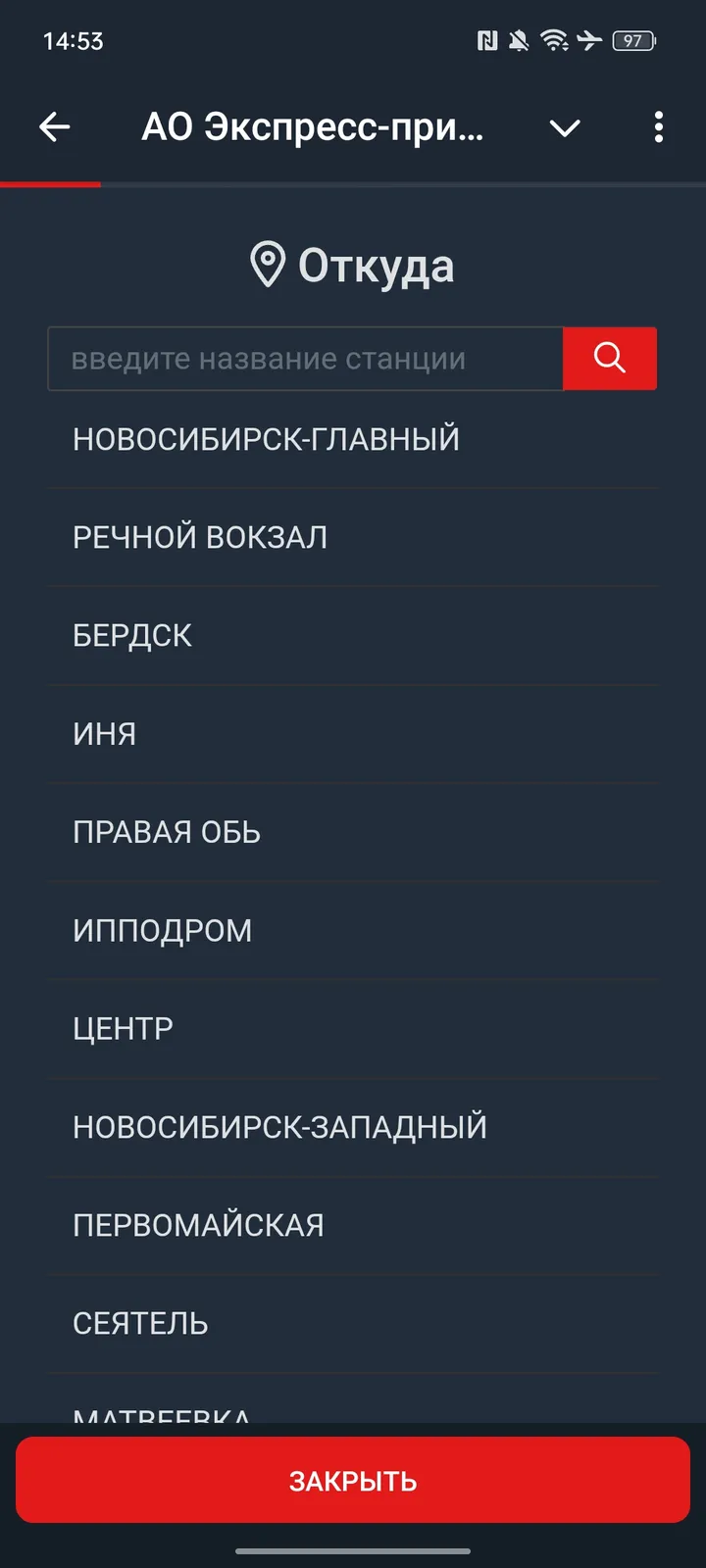Choose ИППОДРОМ station
This screenshot has height=1568, width=706.
click(163, 930)
